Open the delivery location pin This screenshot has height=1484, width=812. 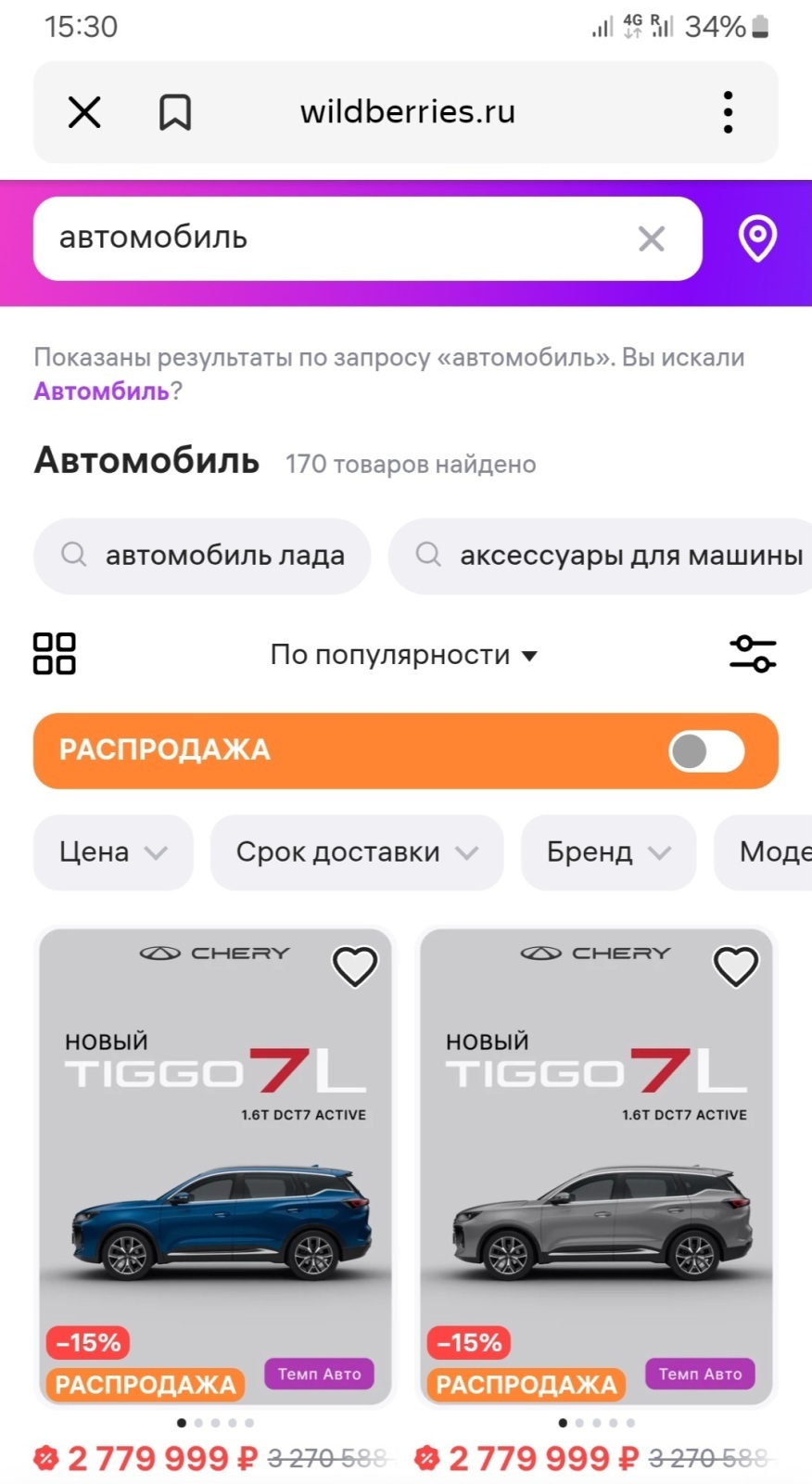point(757,238)
